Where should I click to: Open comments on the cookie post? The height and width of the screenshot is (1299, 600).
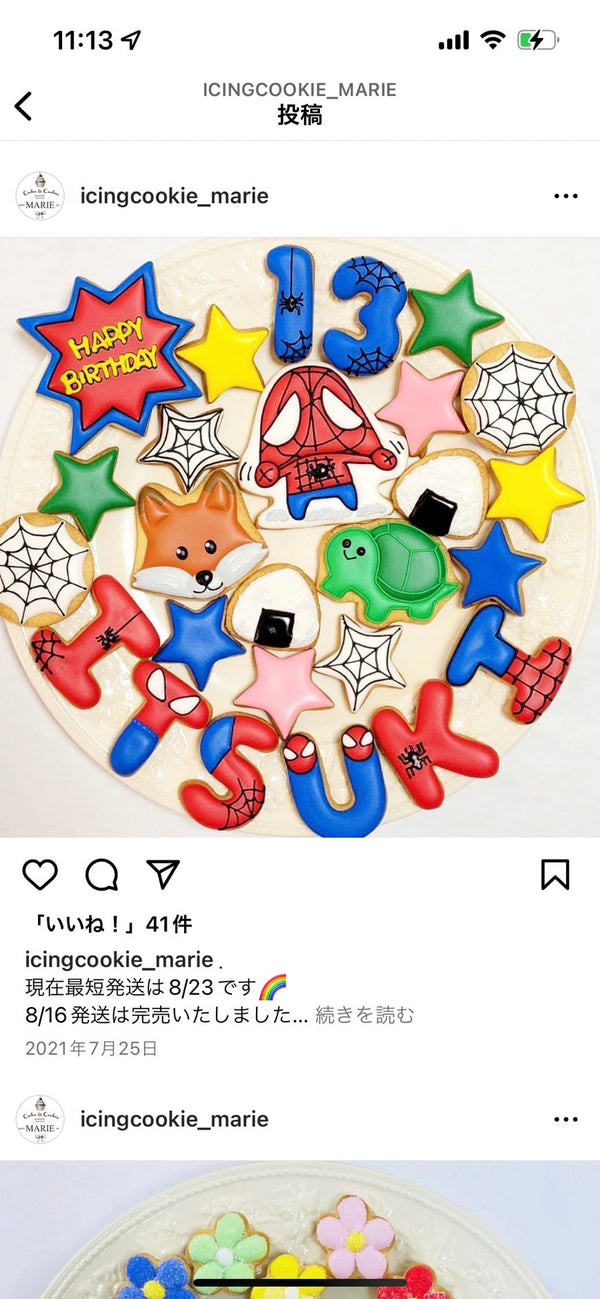(101, 874)
